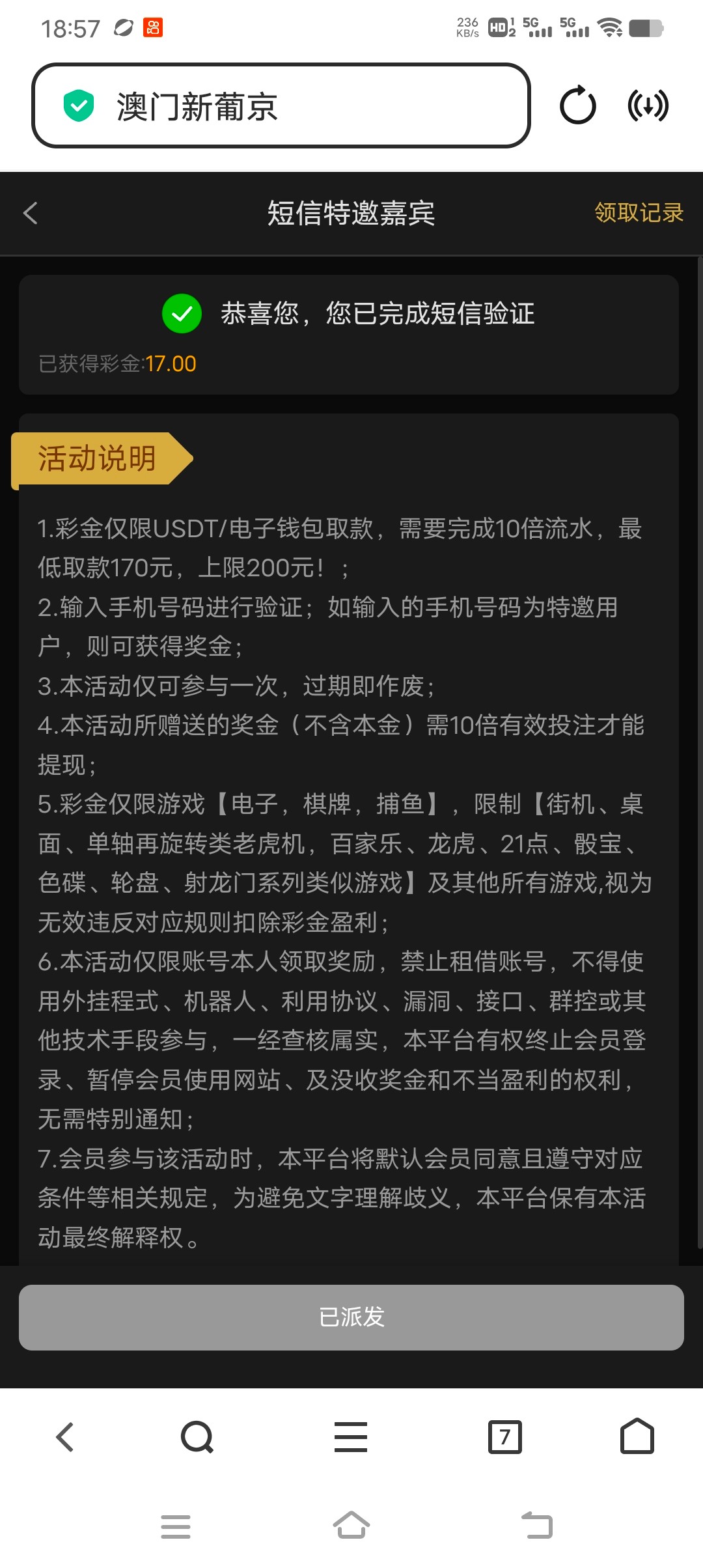Tap the 澳门新葡京 address bar
This screenshot has height=1568, width=703.
point(280,106)
